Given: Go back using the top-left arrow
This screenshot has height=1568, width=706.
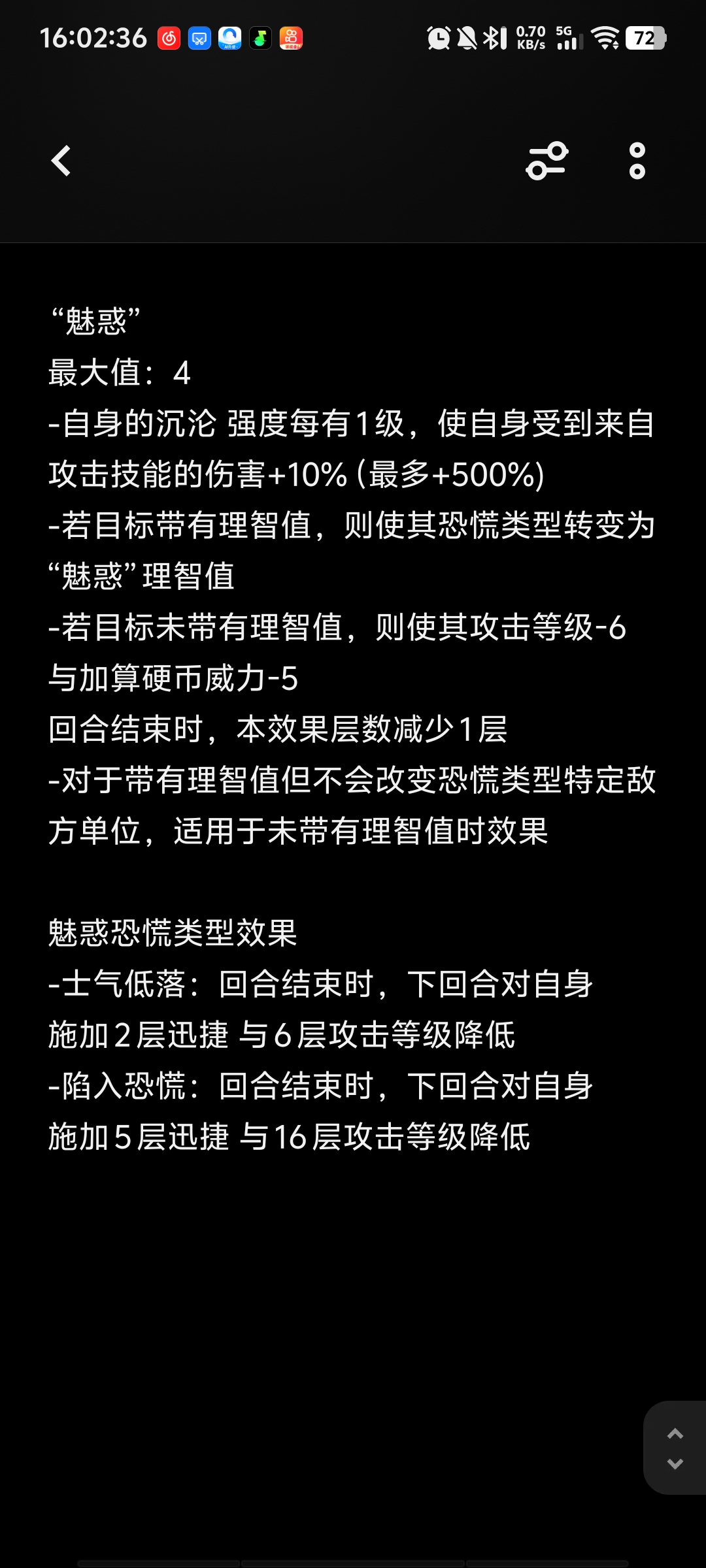Looking at the screenshot, I should (61, 161).
